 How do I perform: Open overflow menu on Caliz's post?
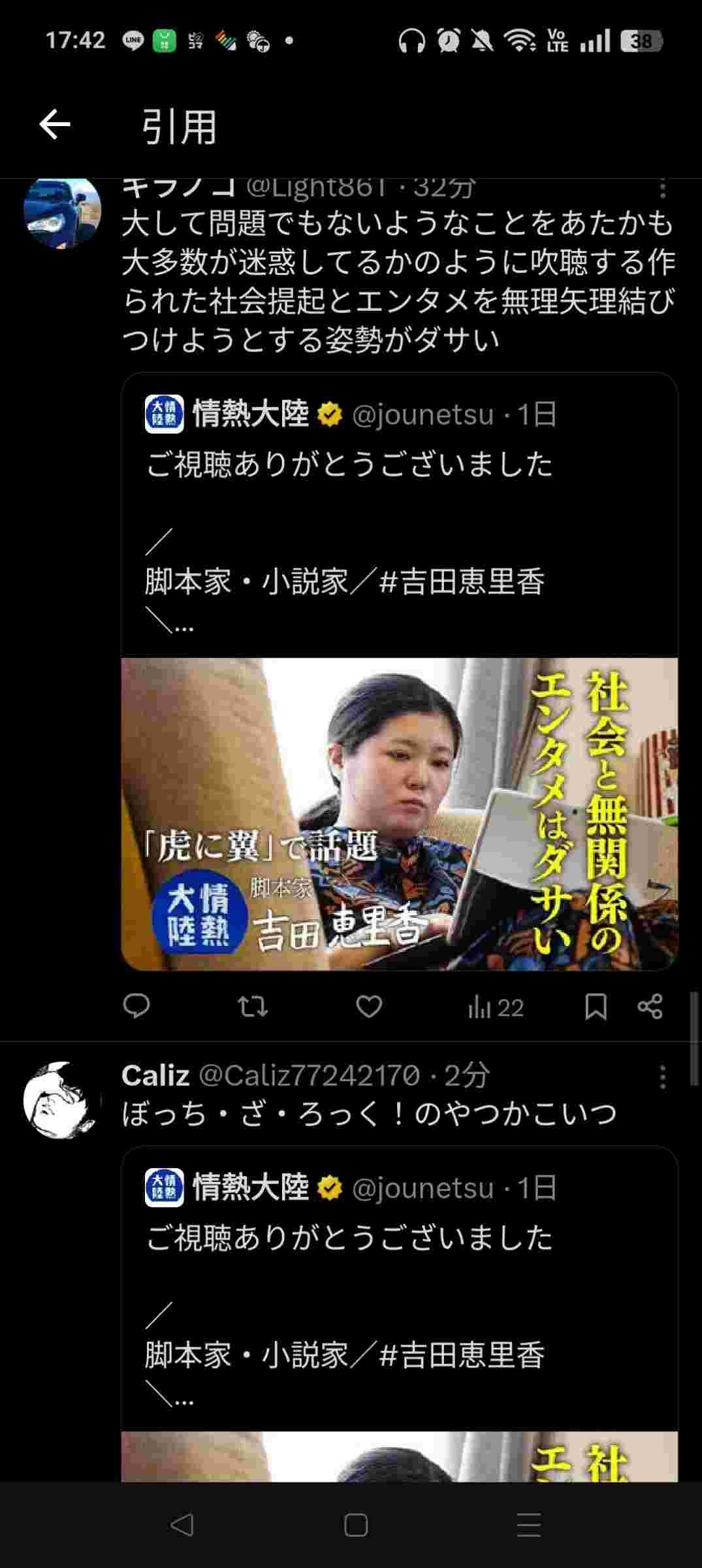coord(662,1077)
